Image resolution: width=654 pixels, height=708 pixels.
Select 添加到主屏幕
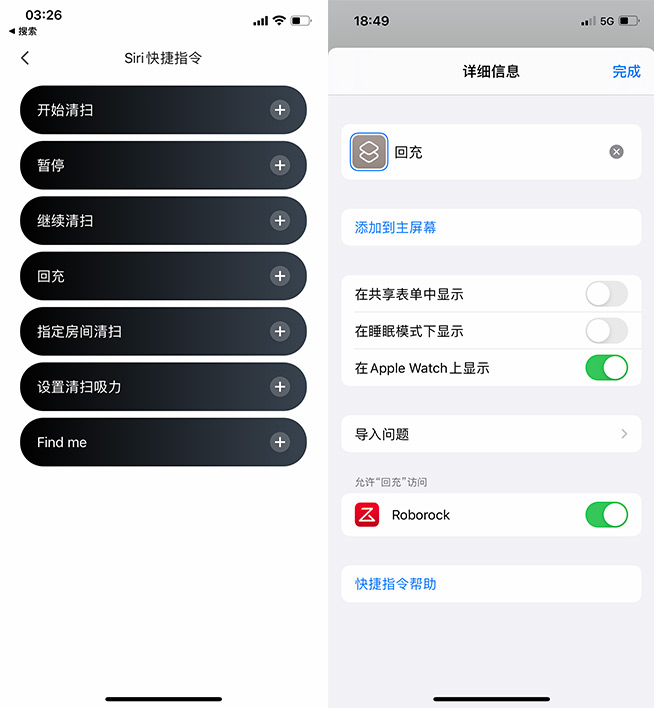396,228
